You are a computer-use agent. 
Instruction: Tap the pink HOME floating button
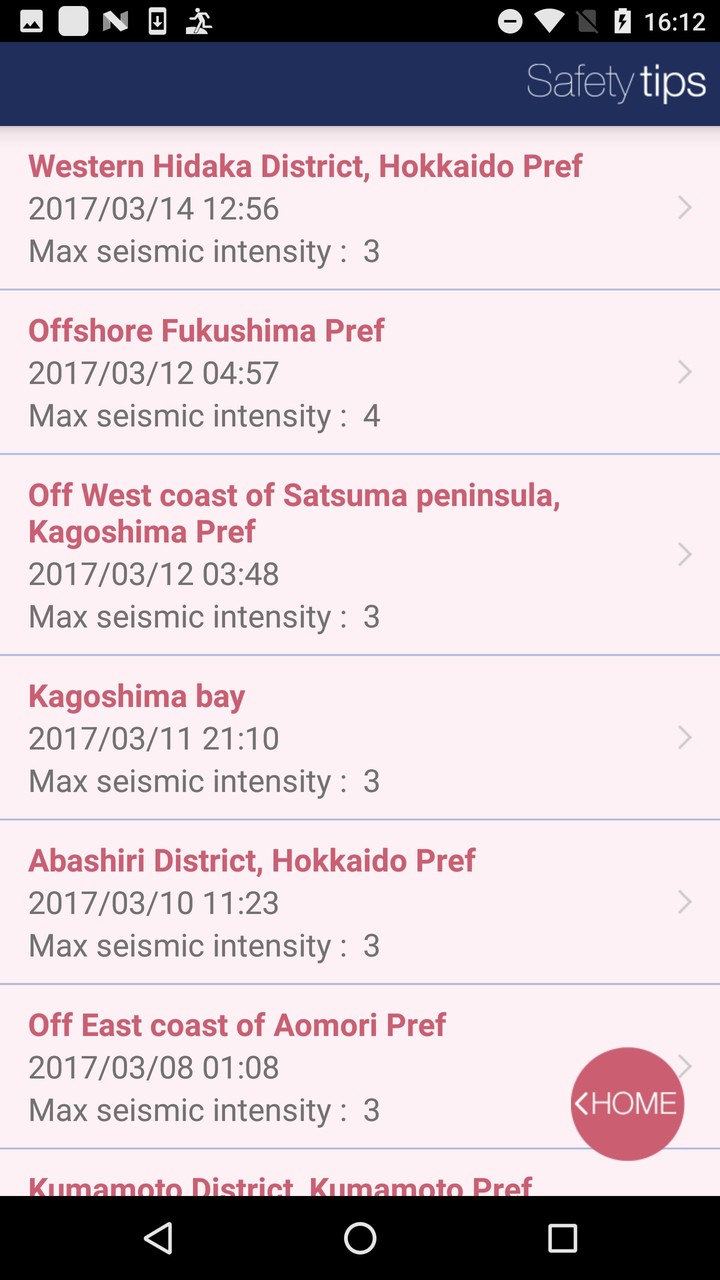628,1103
